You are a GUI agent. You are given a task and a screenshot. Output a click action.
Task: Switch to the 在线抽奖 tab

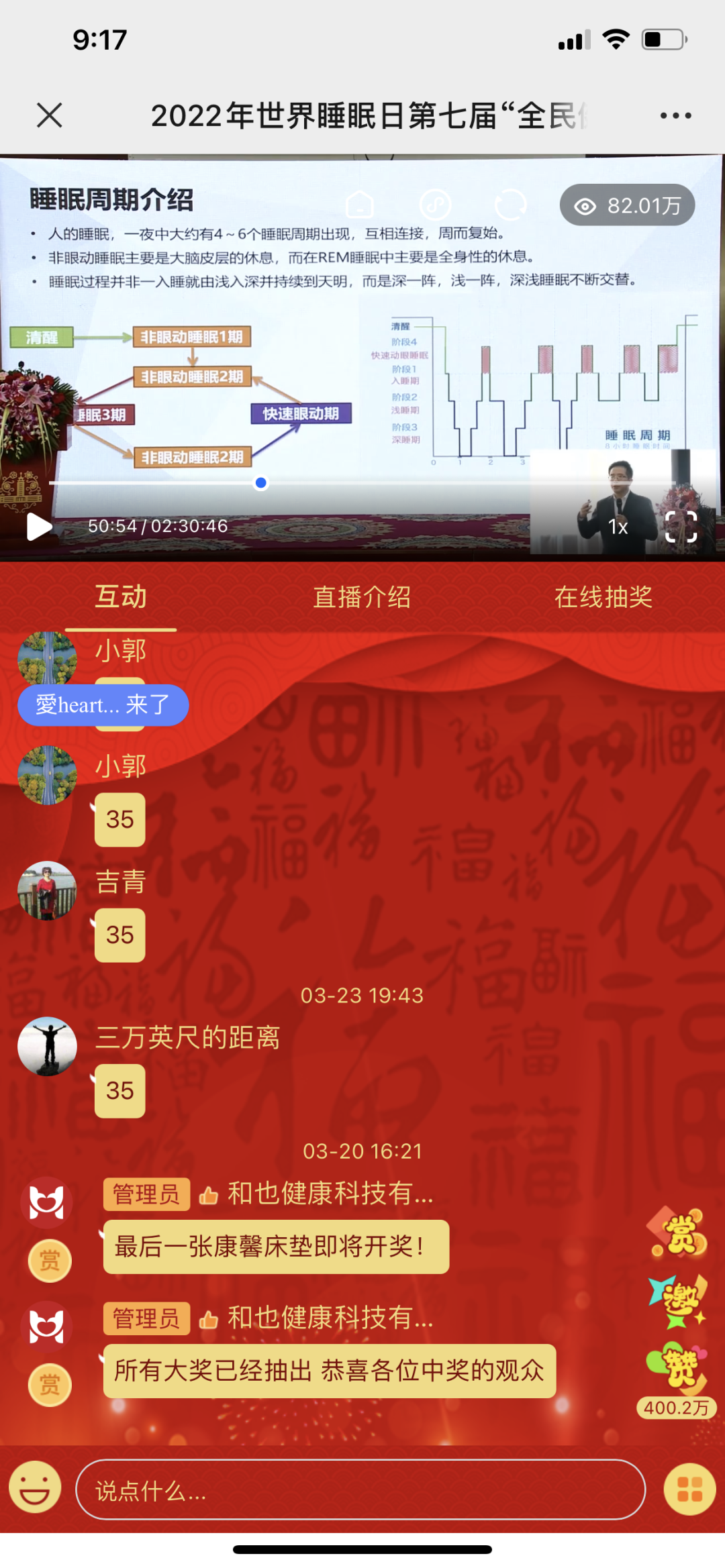[x=603, y=596]
